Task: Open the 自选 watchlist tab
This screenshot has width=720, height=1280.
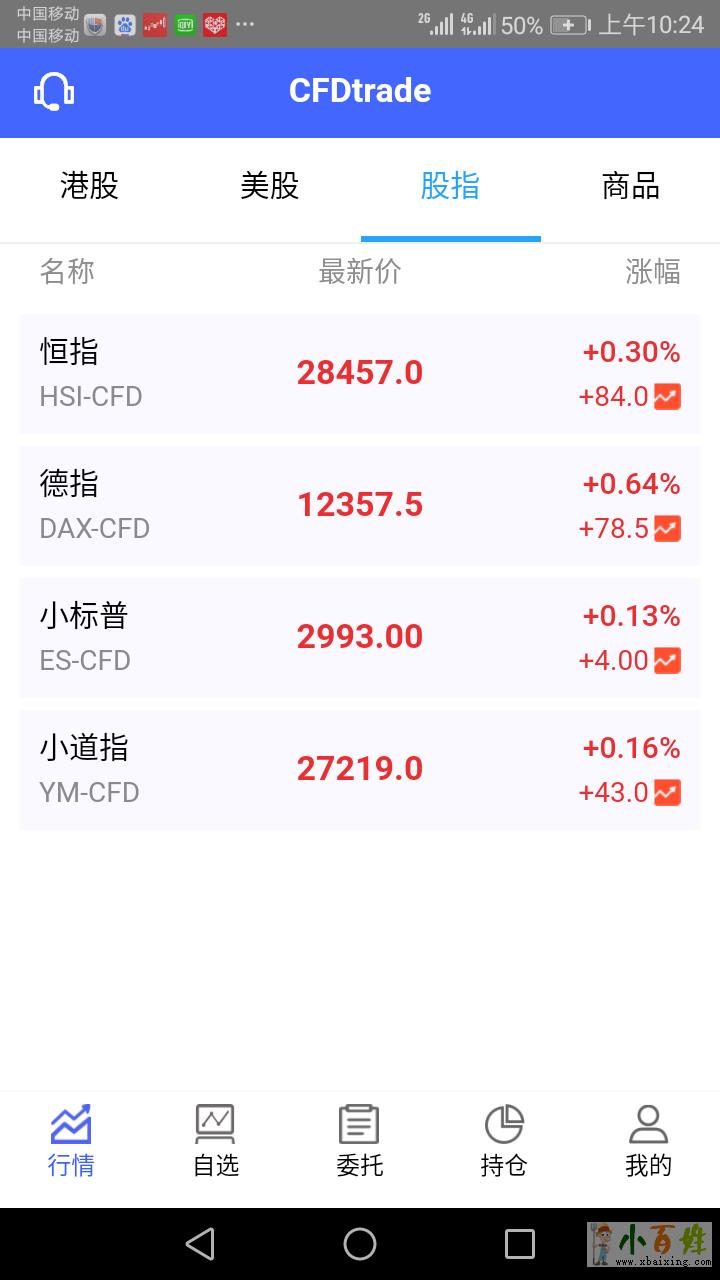Action: coord(215,1141)
